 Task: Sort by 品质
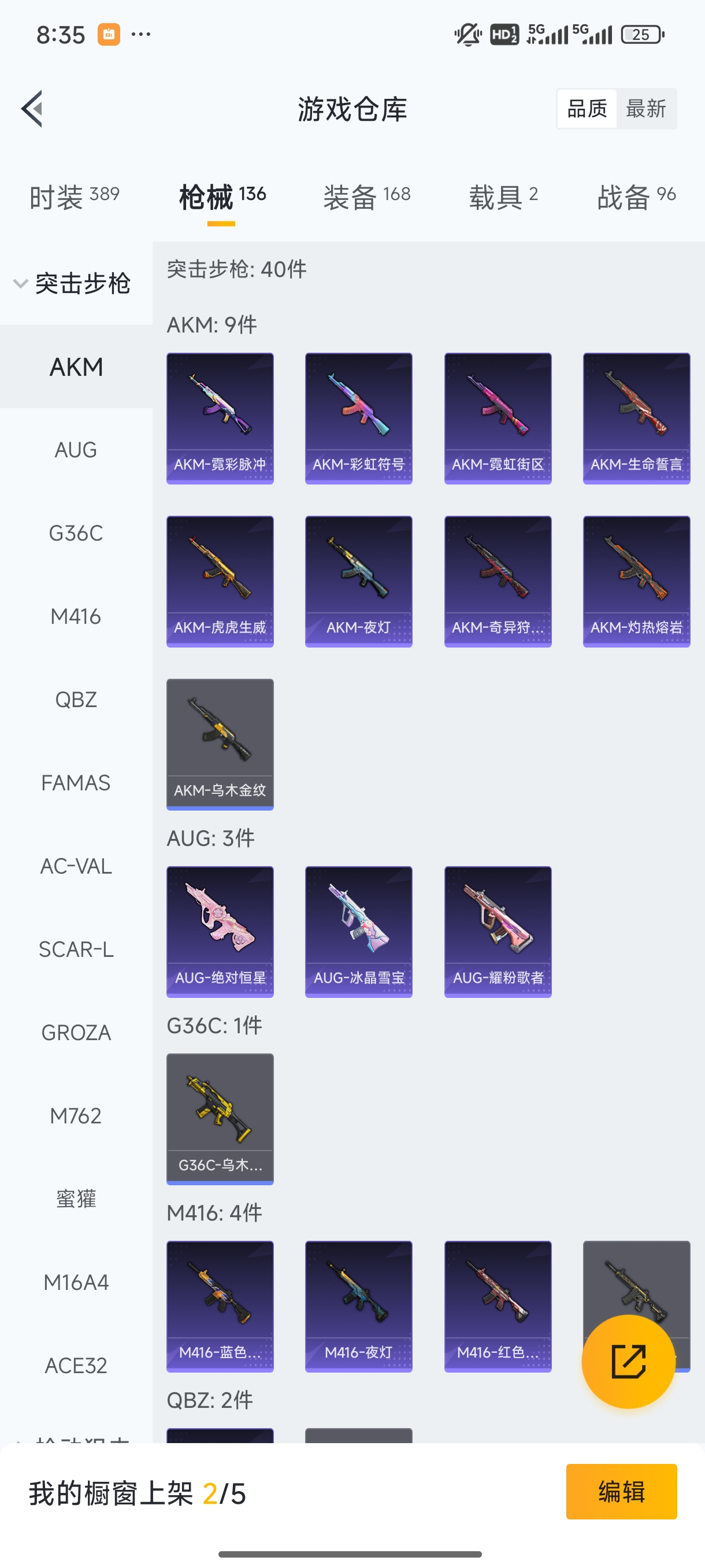pyautogui.click(x=587, y=109)
